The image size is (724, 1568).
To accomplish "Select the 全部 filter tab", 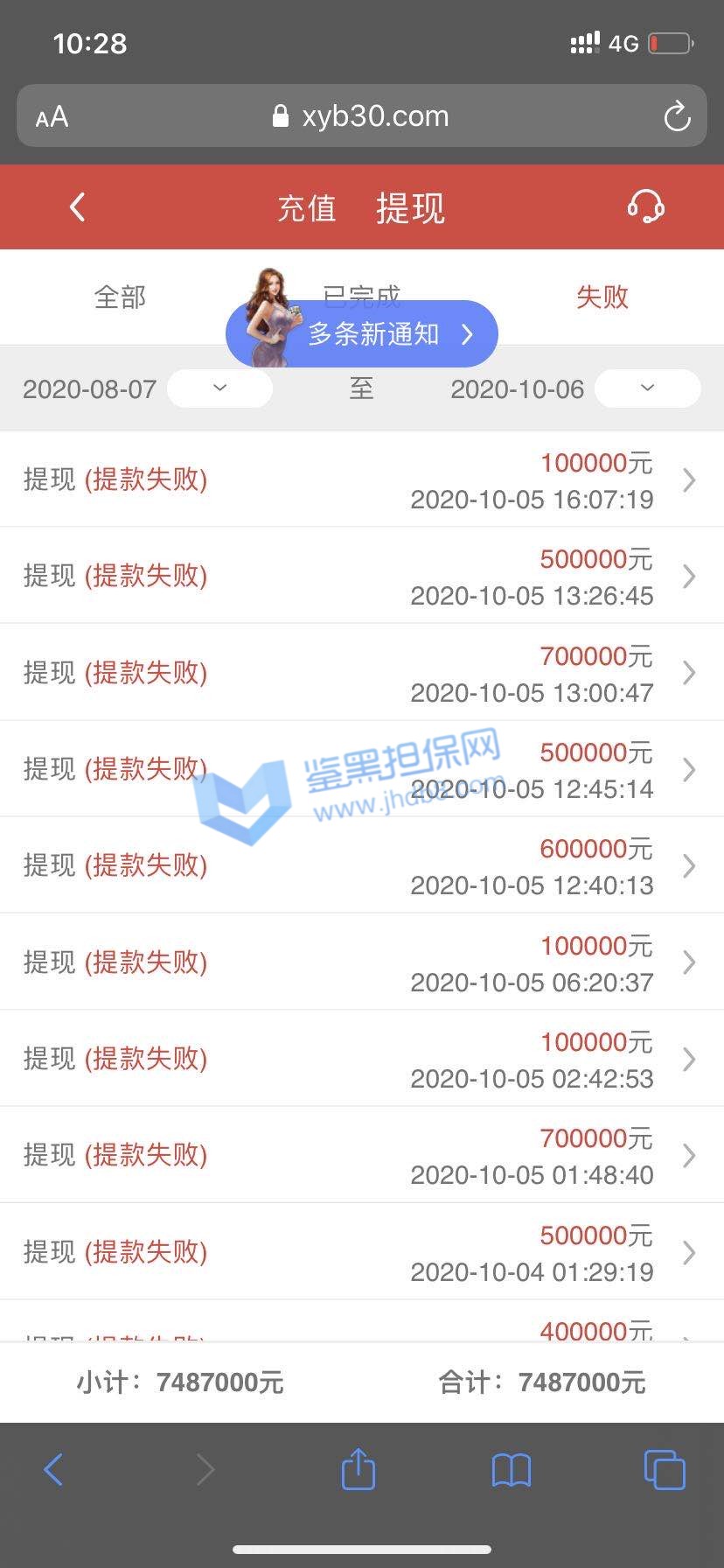I will (120, 297).
